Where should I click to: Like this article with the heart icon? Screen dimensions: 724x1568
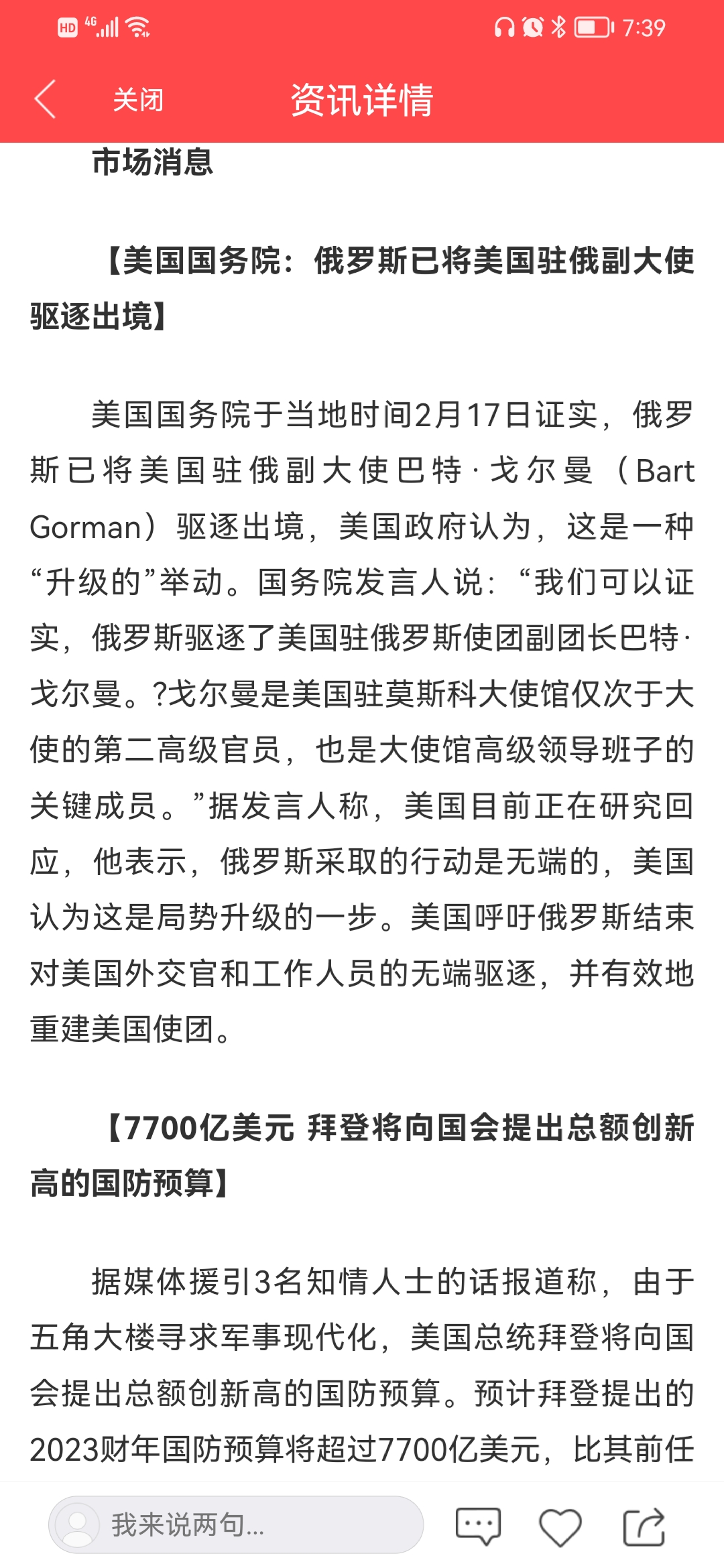pos(560,1527)
